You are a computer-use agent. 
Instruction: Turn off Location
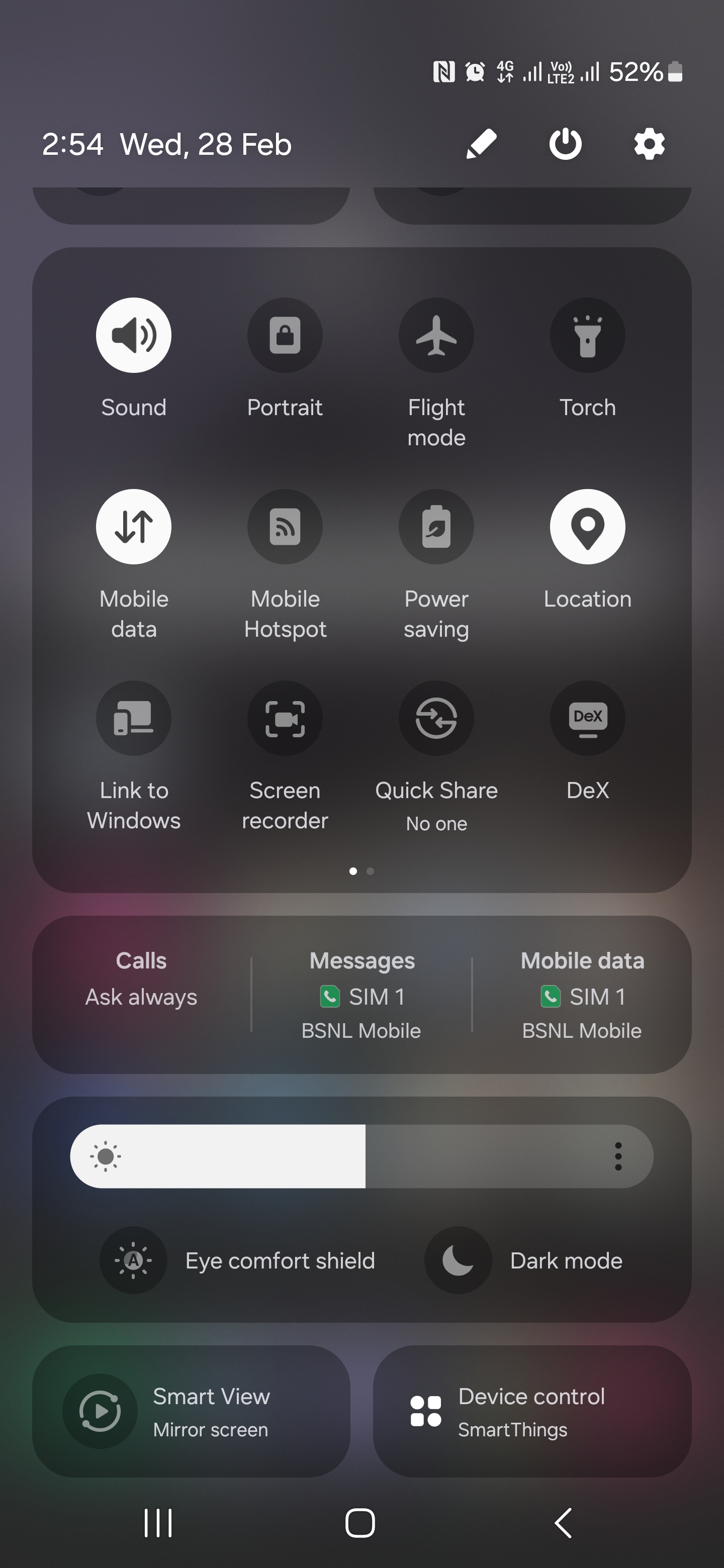[587, 527]
